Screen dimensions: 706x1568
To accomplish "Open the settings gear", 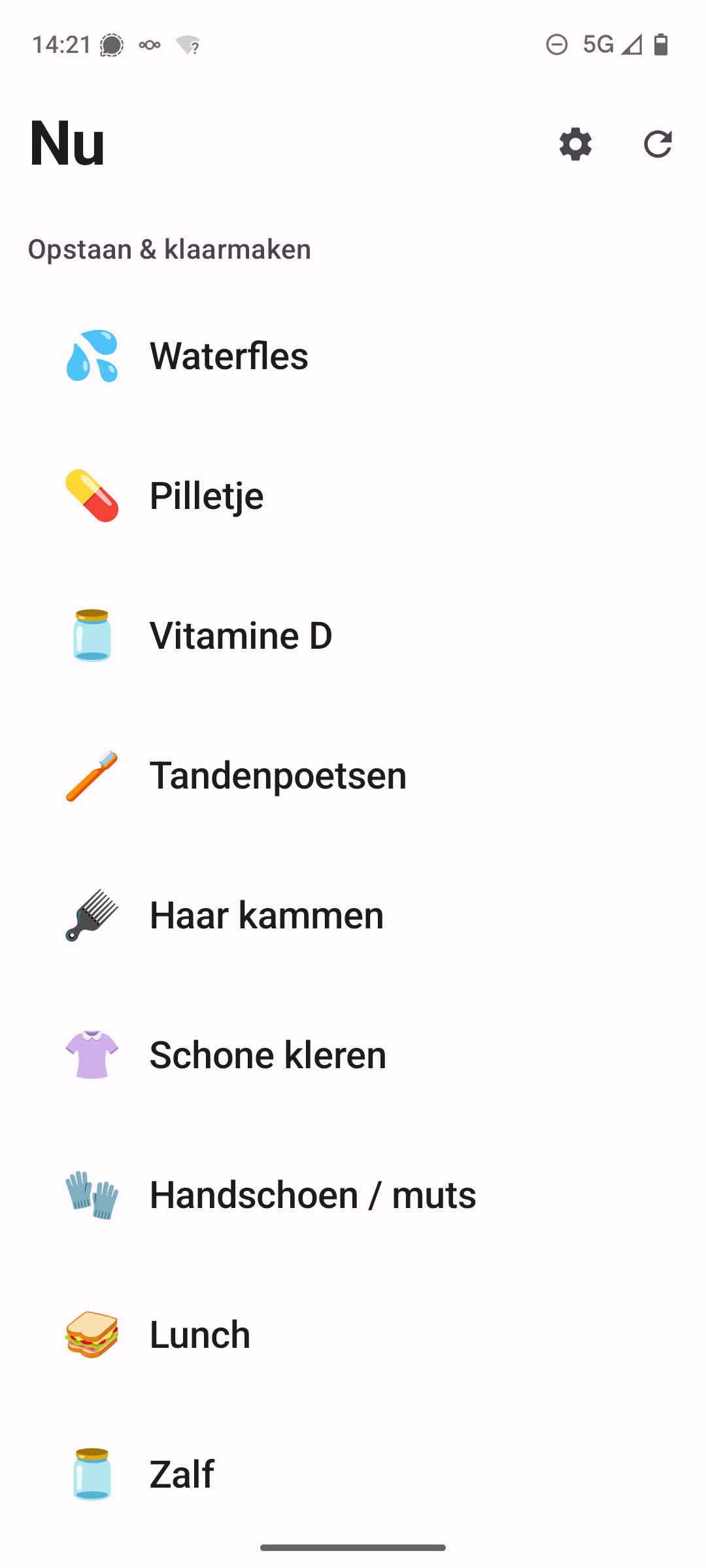I will (x=575, y=144).
